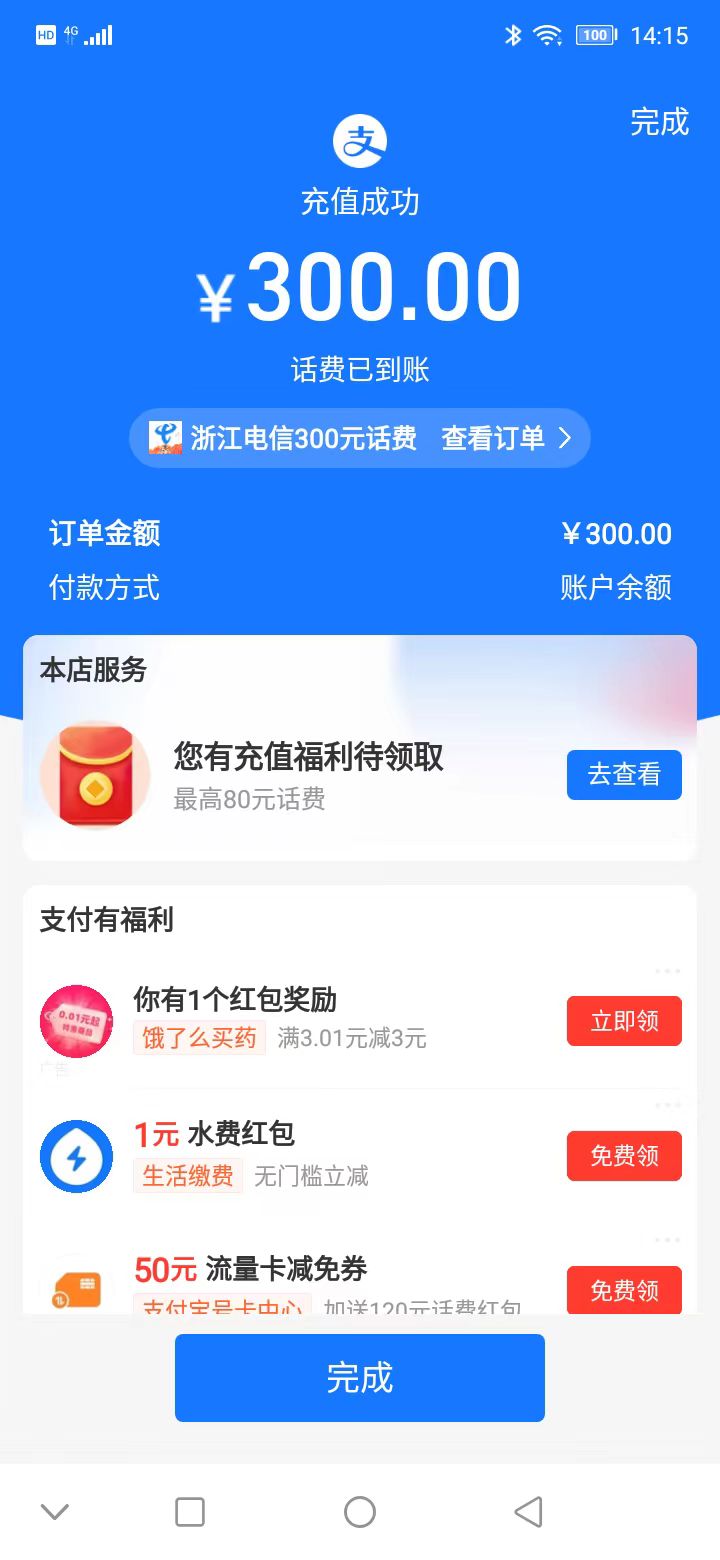The image size is (720, 1560).
Task: Tap the large blue 完成 button
Action: (360, 1378)
